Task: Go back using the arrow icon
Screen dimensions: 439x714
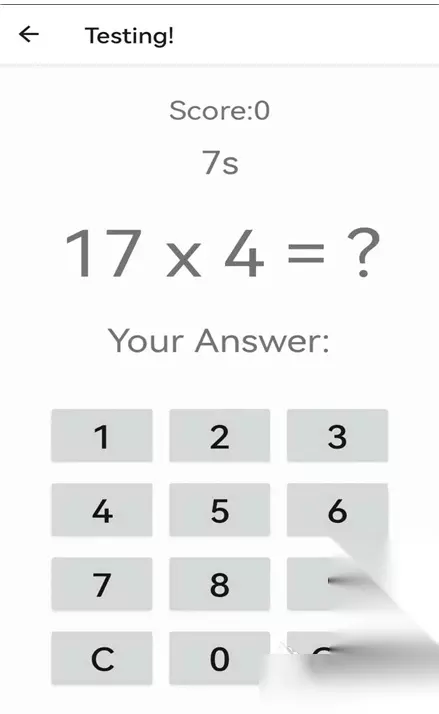Action: click(29, 34)
